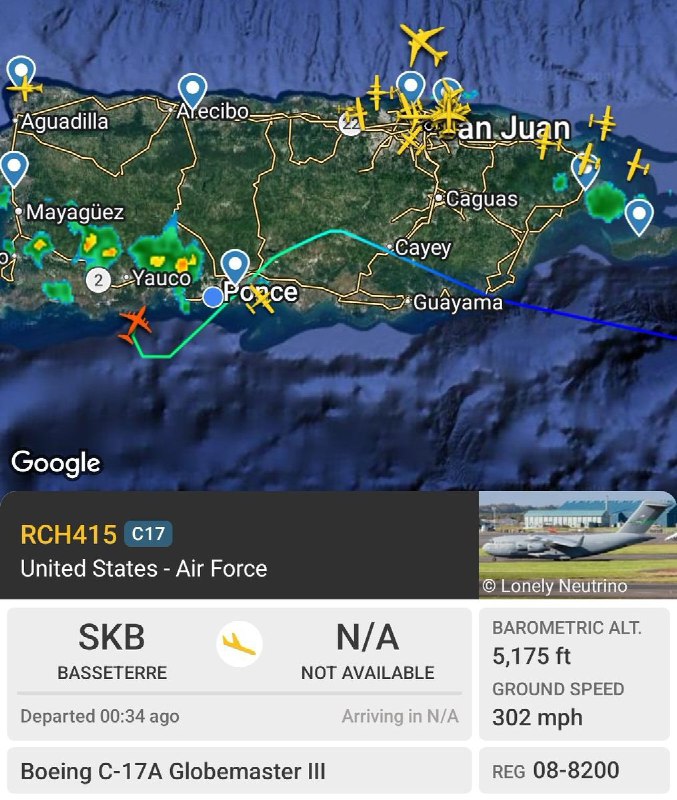677x800 pixels.
Task: Open the airport pin near Mayagüez
Action: coord(13,168)
